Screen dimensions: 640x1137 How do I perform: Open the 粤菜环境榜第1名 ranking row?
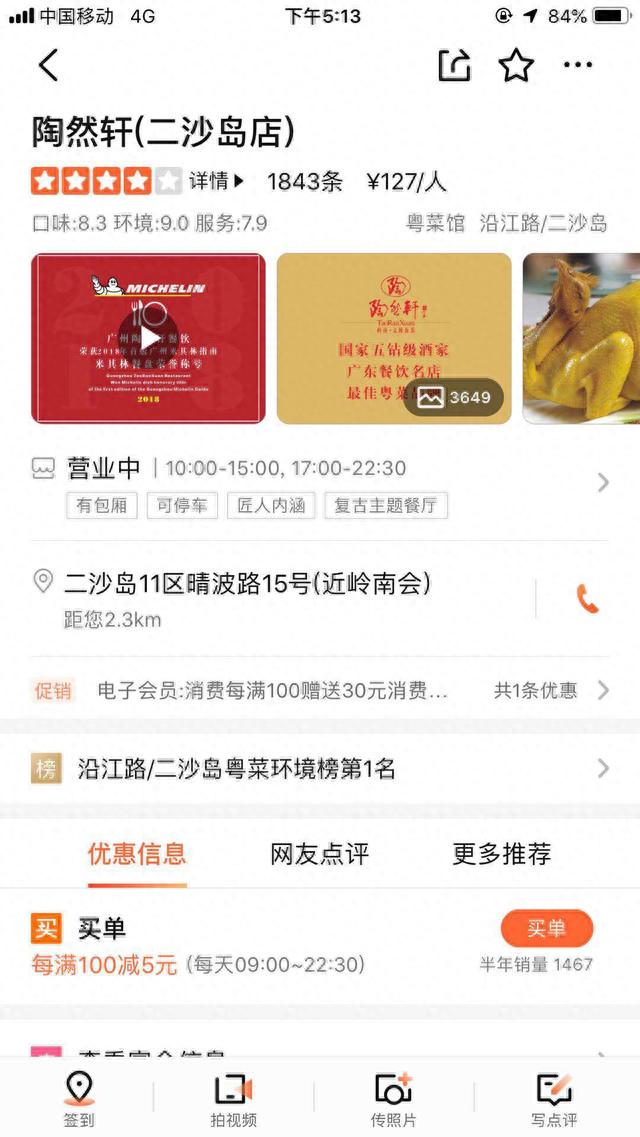coord(320,769)
